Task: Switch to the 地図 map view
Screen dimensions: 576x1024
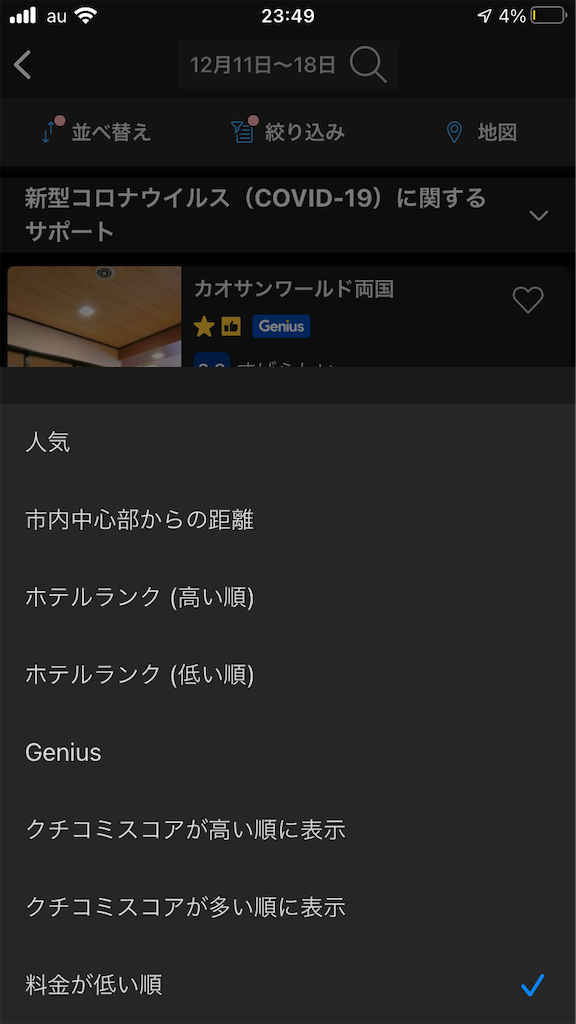Action: (x=481, y=133)
